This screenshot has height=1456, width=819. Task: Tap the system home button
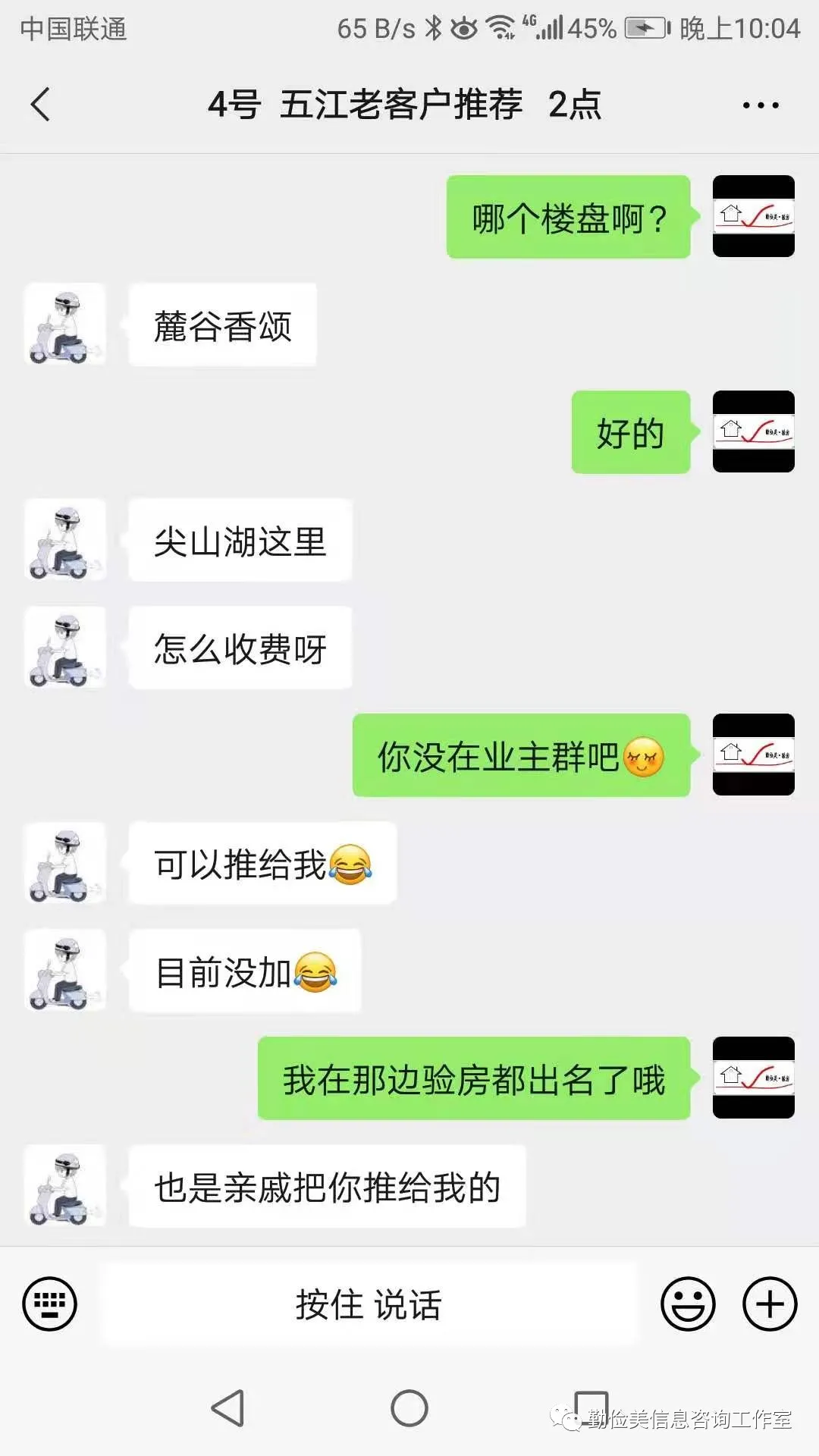pyautogui.click(x=409, y=1408)
